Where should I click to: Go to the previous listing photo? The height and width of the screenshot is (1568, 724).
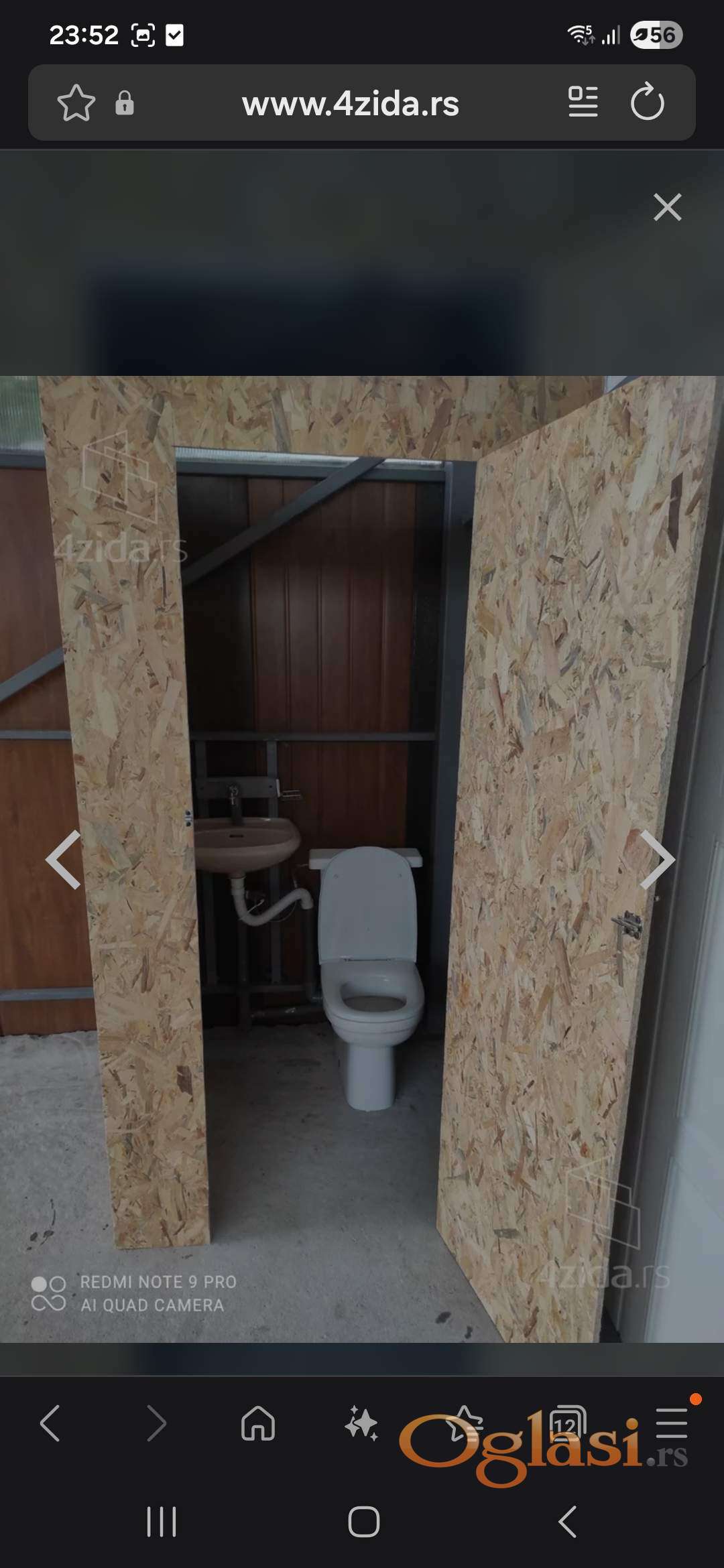(x=64, y=859)
